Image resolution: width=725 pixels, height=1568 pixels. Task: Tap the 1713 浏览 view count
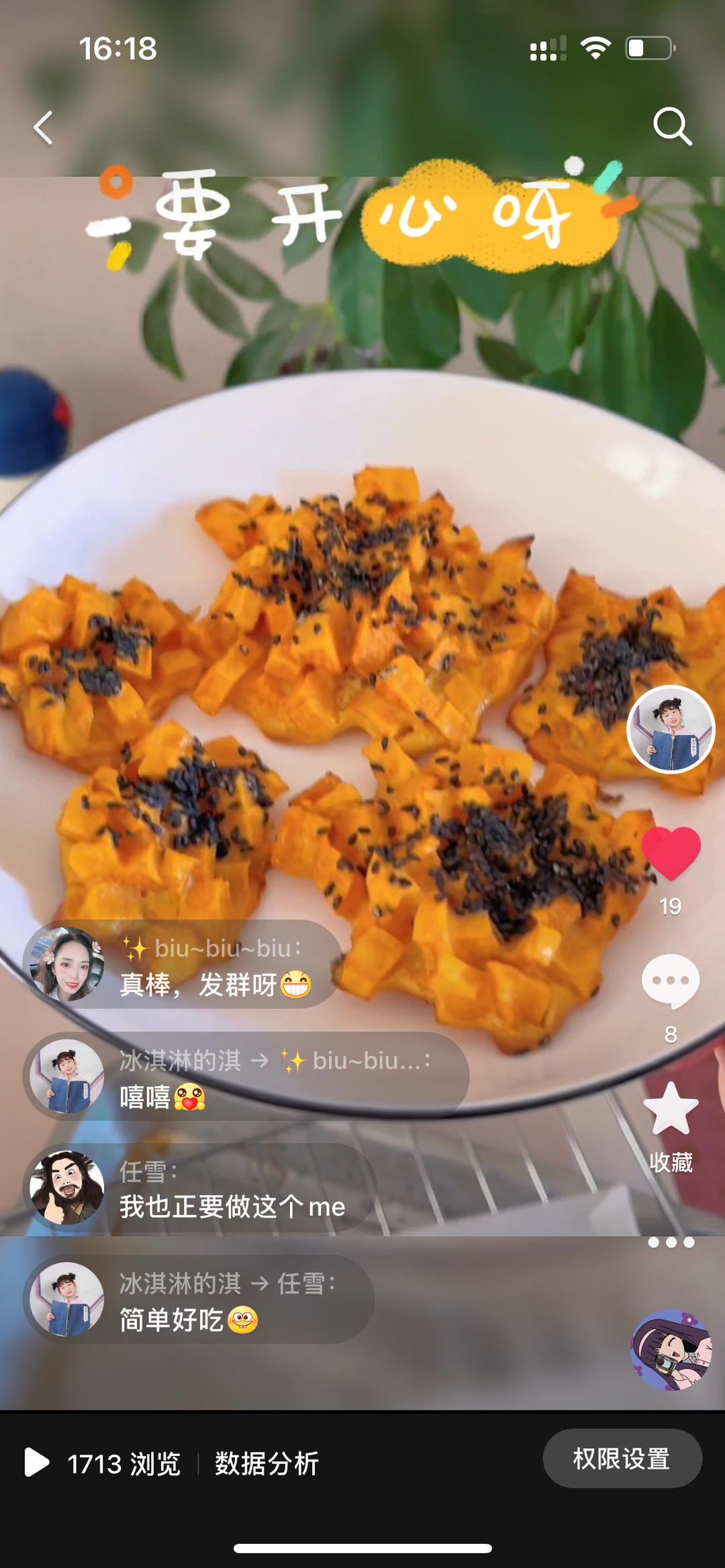point(123,1463)
